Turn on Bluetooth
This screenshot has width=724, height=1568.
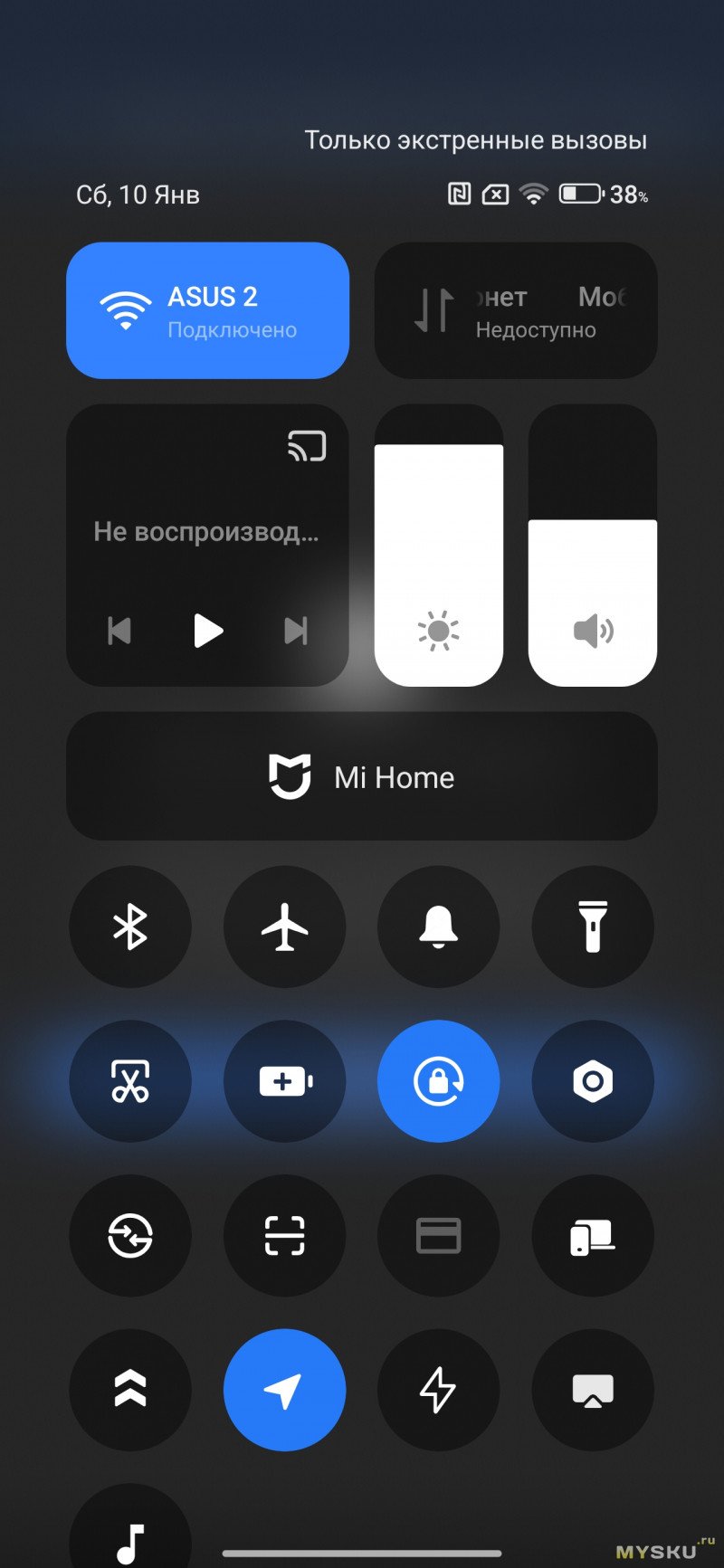(x=130, y=927)
